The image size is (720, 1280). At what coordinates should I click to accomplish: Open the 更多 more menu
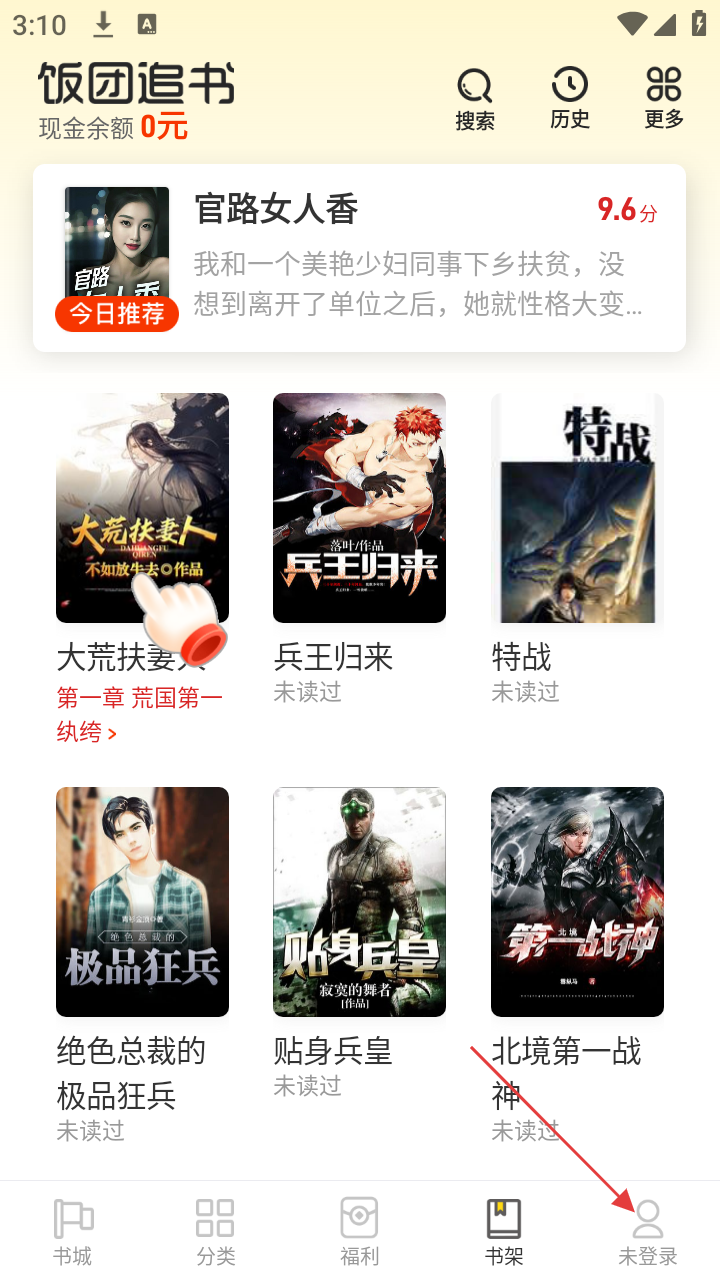(664, 98)
